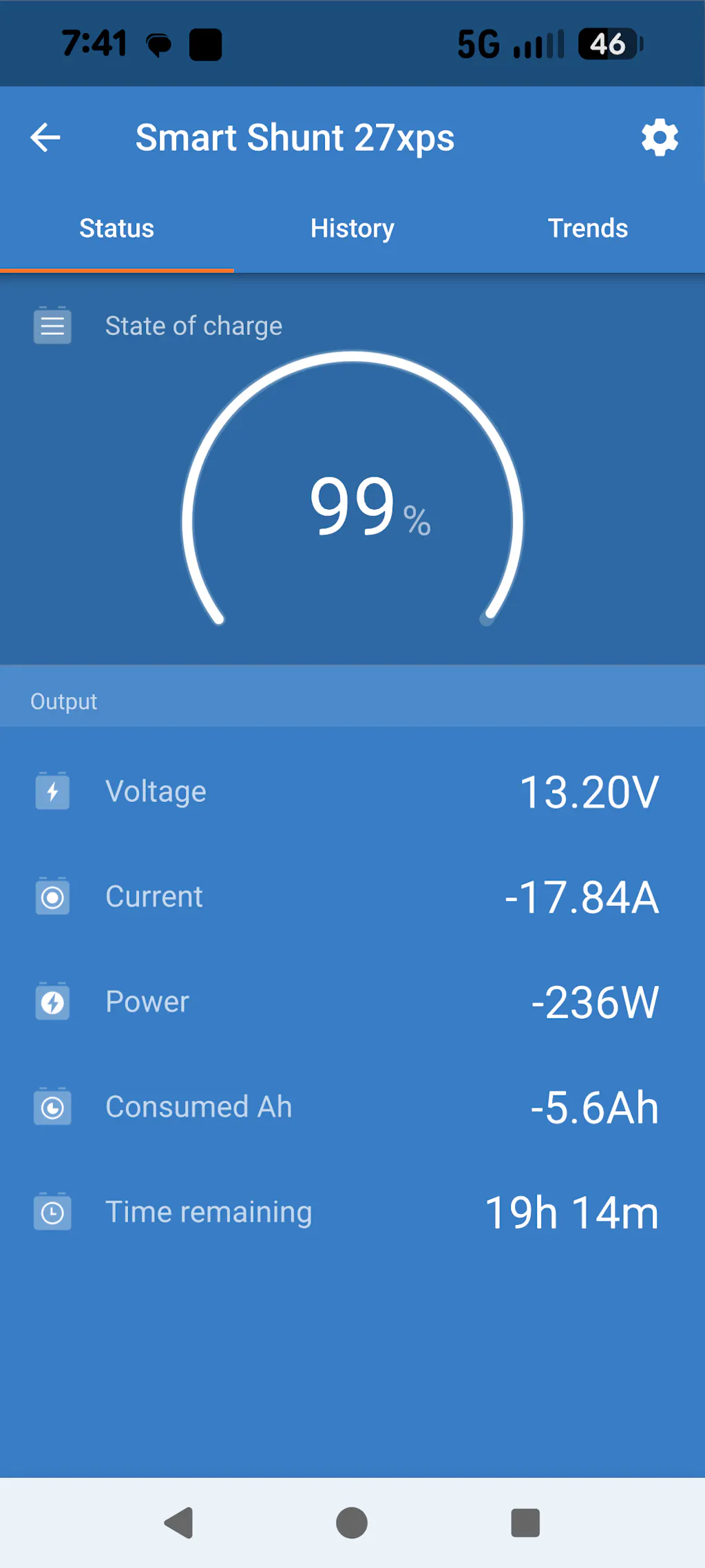The width and height of the screenshot is (705, 1568).
Task: Open the settings gear
Action: coord(660,138)
